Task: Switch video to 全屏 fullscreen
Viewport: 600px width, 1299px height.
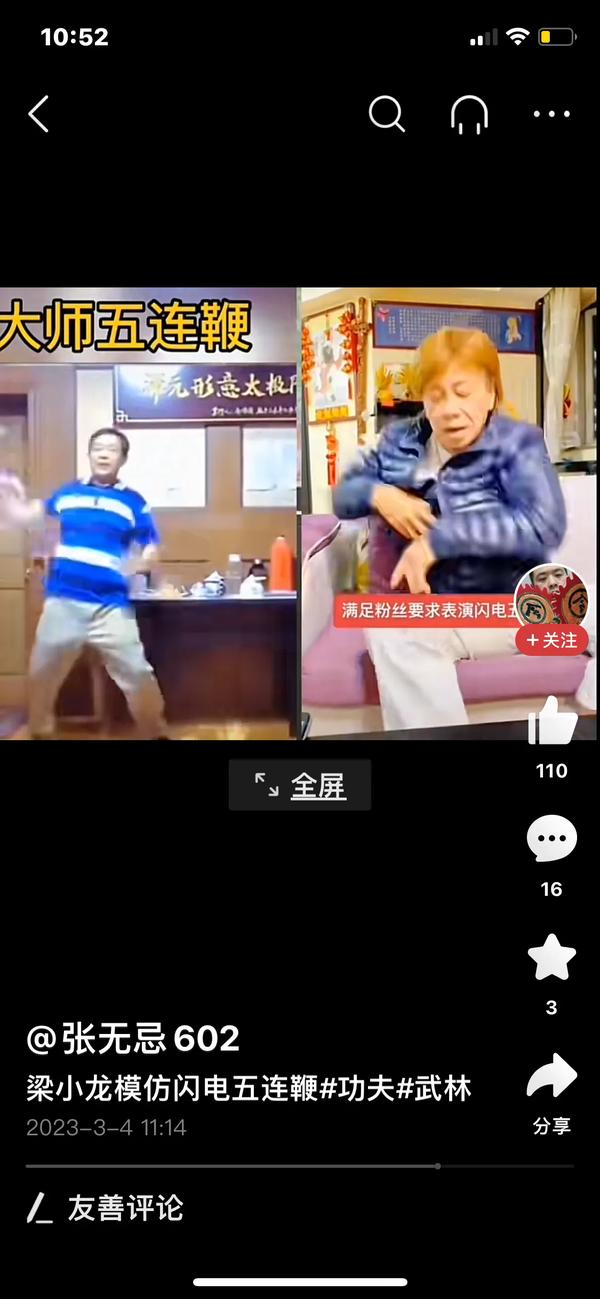Action: point(299,785)
